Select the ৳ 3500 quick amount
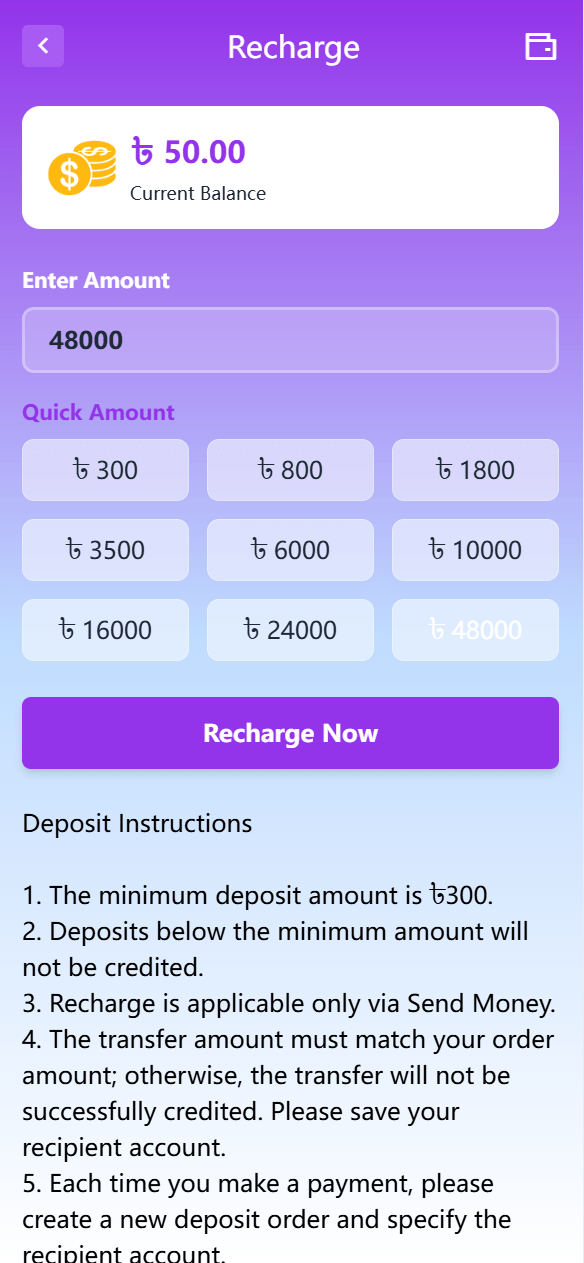The height and width of the screenshot is (1263, 584). [x=105, y=550]
